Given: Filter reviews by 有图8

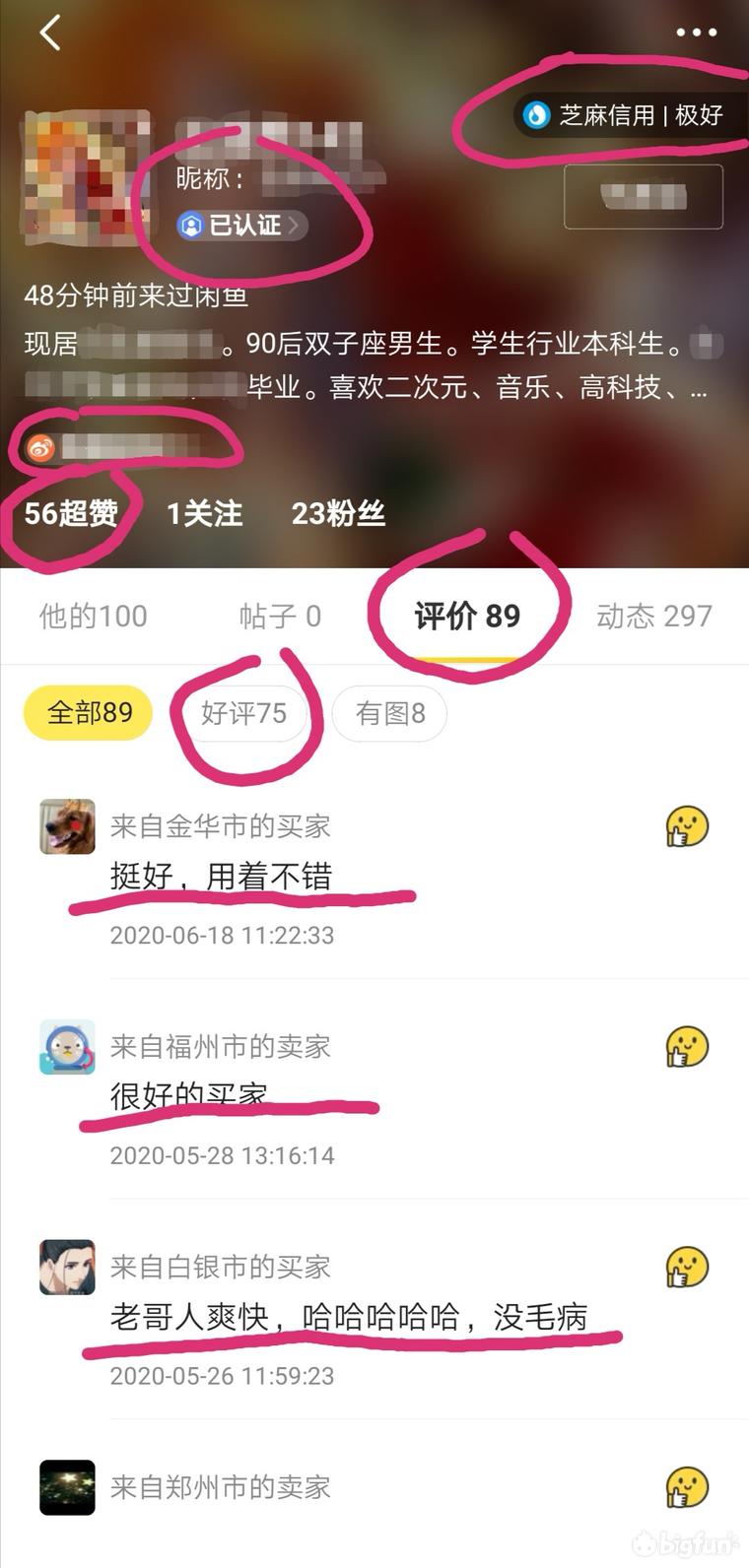Looking at the screenshot, I should coord(389,713).
